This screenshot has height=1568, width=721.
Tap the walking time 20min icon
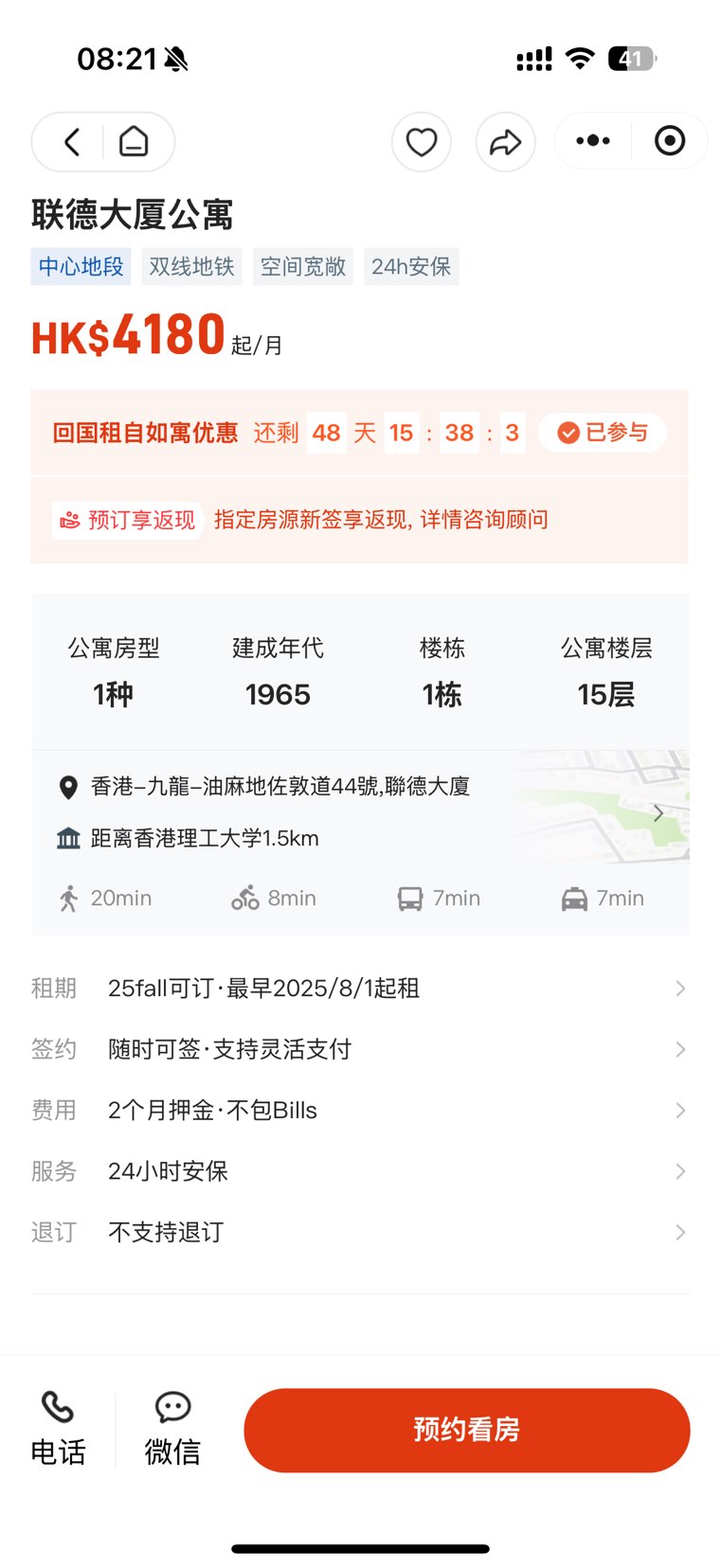pyautogui.click(x=68, y=897)
